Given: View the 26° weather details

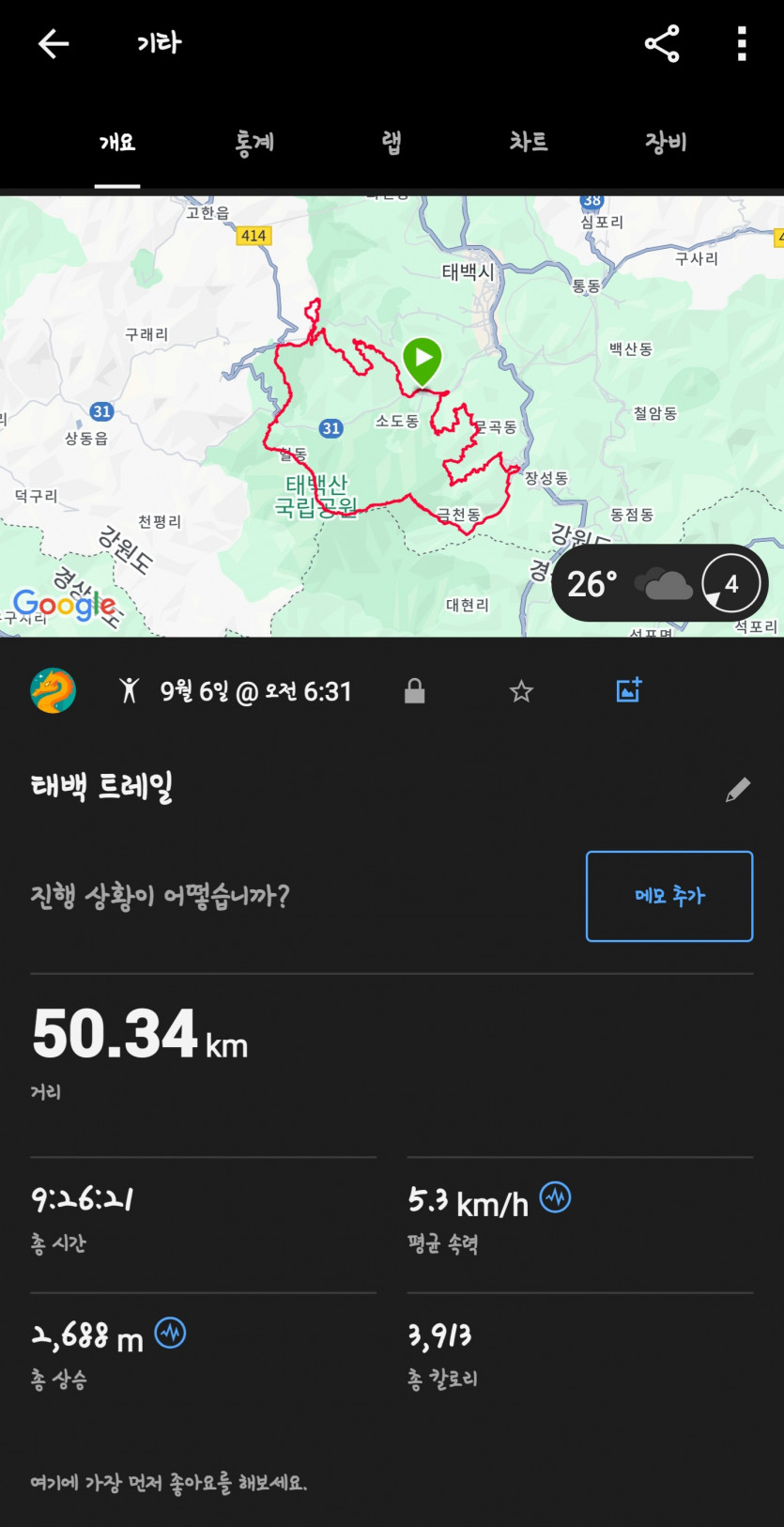Looking at the screenshot, I should [659, 583].
